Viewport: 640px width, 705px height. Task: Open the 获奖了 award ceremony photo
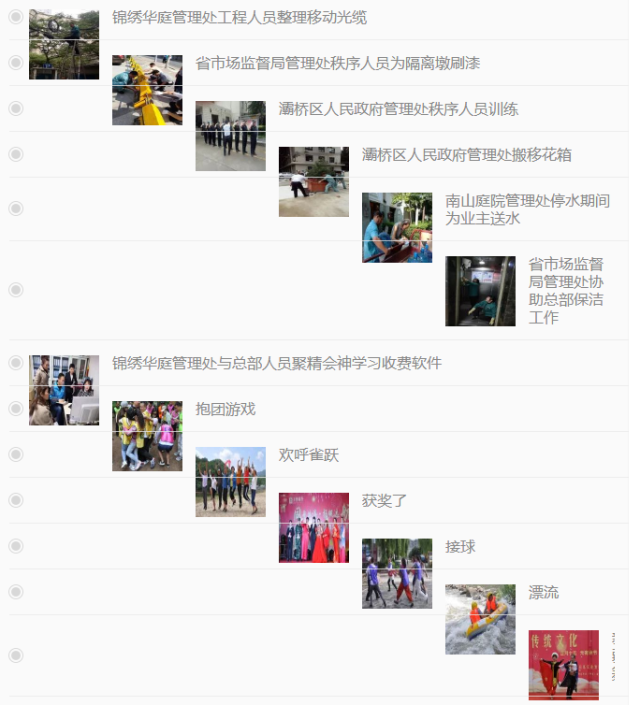pyautogui.click(x=313, y=527)
